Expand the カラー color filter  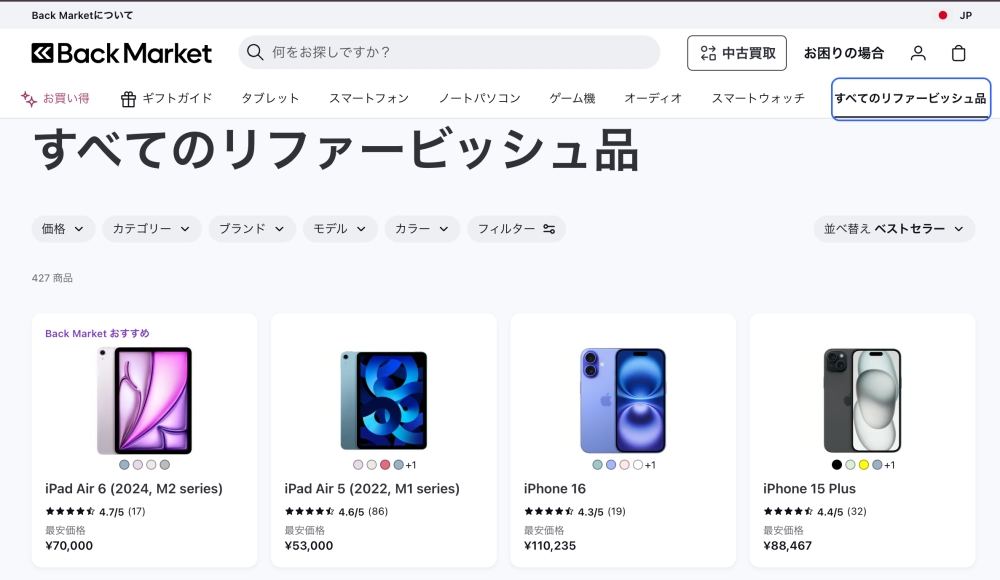(422, 229)
